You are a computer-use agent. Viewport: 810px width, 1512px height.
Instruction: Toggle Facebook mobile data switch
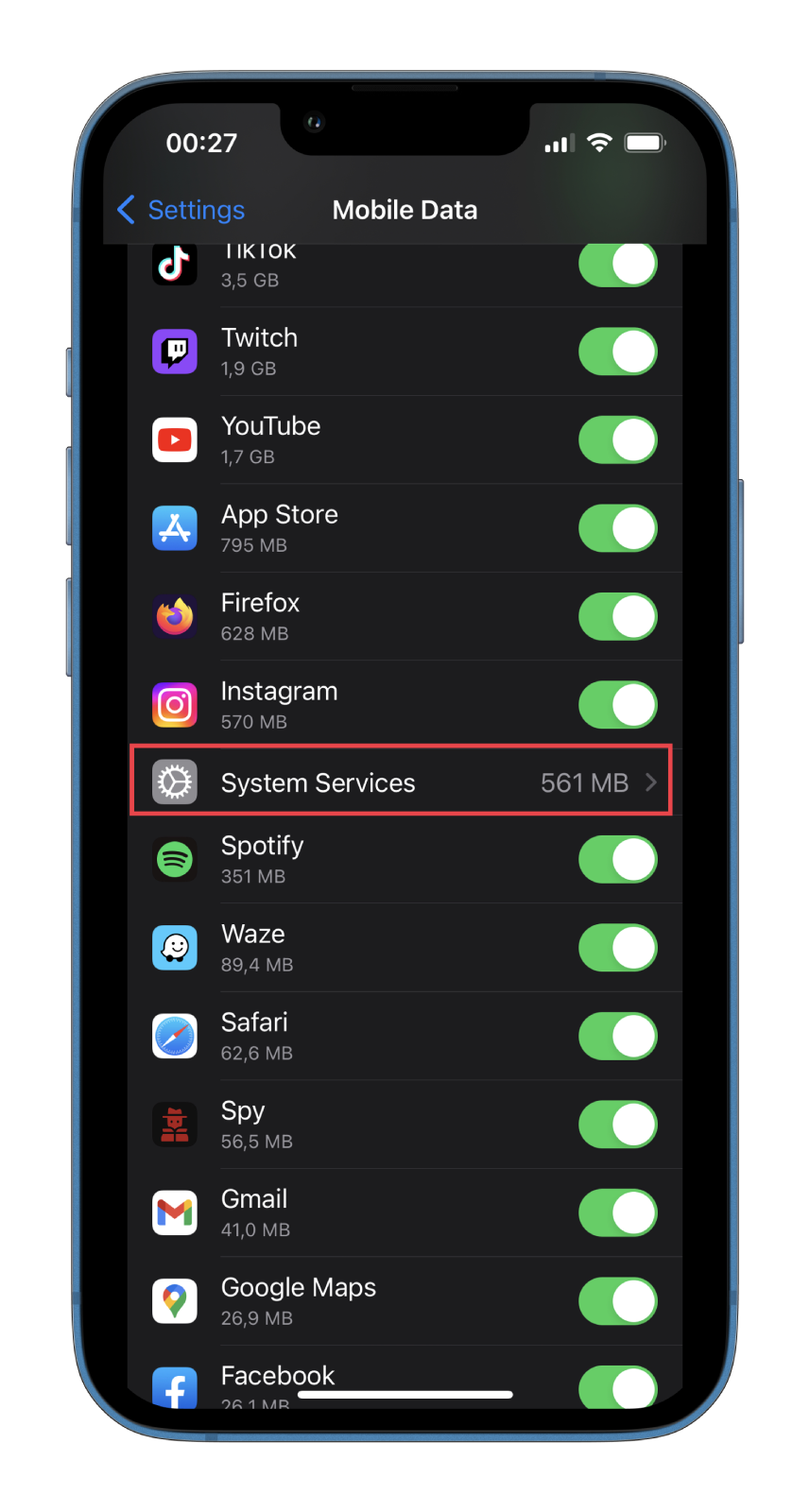[x=618, y=1387]
